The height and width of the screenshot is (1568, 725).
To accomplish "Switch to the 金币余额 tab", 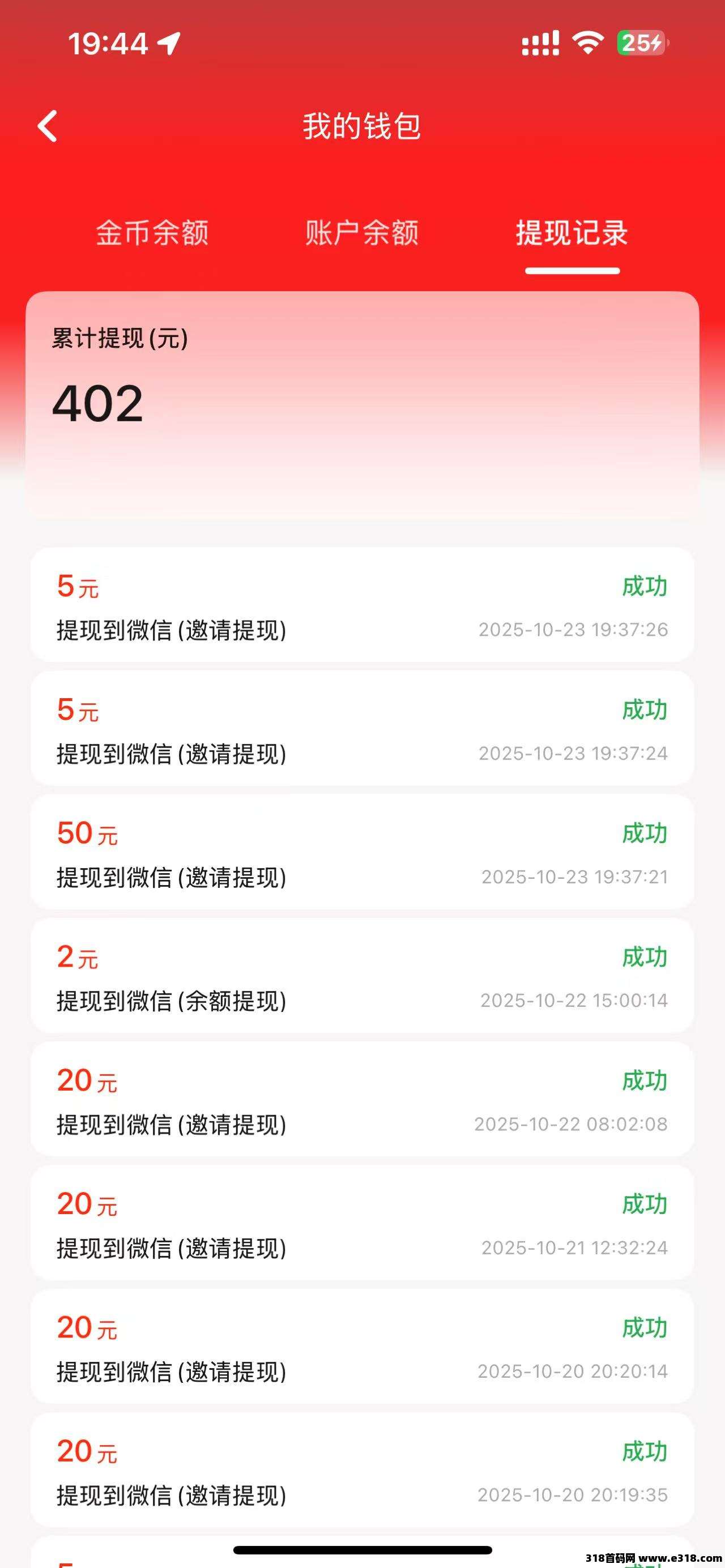I will 152,233.
